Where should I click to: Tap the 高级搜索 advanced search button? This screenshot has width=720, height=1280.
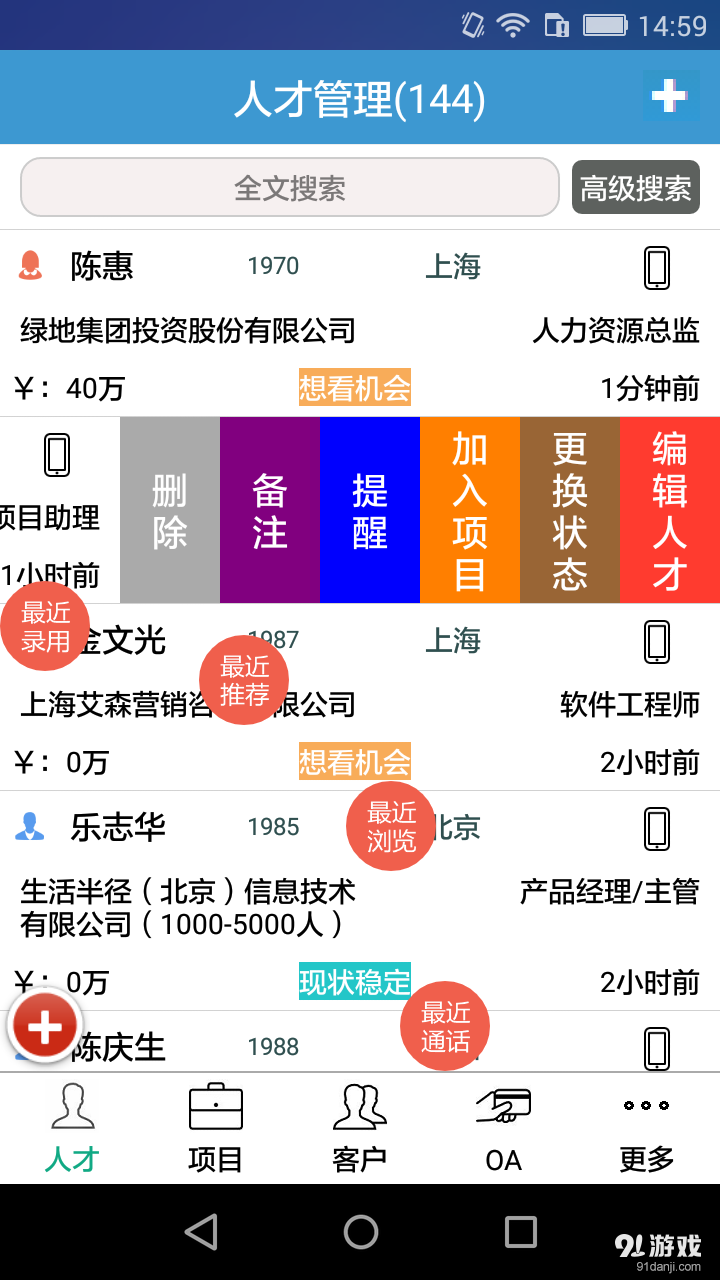point(635,187)
